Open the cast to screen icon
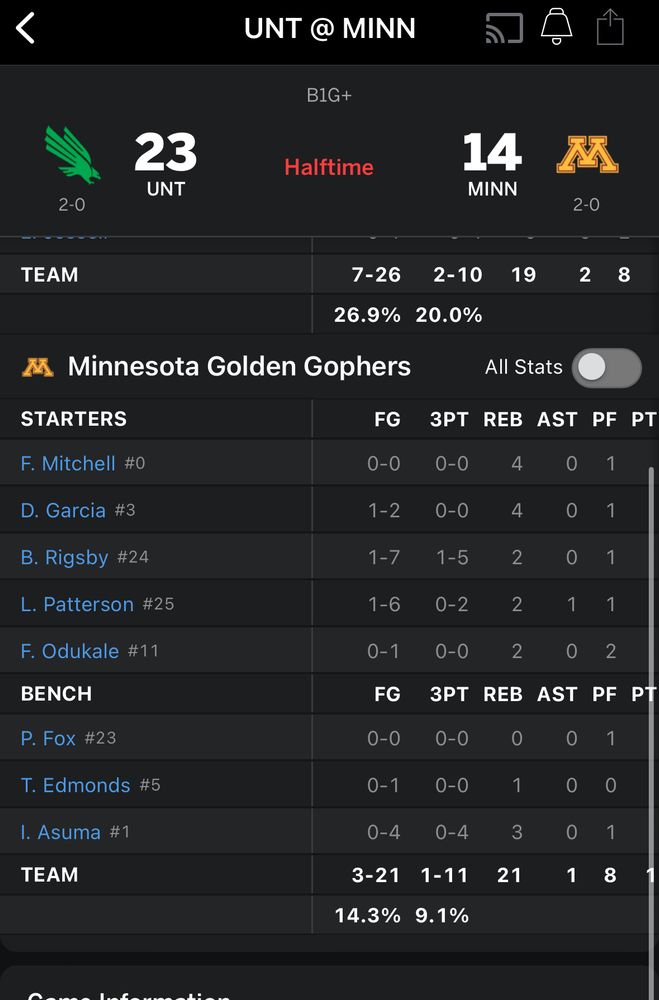 point(504,28)
